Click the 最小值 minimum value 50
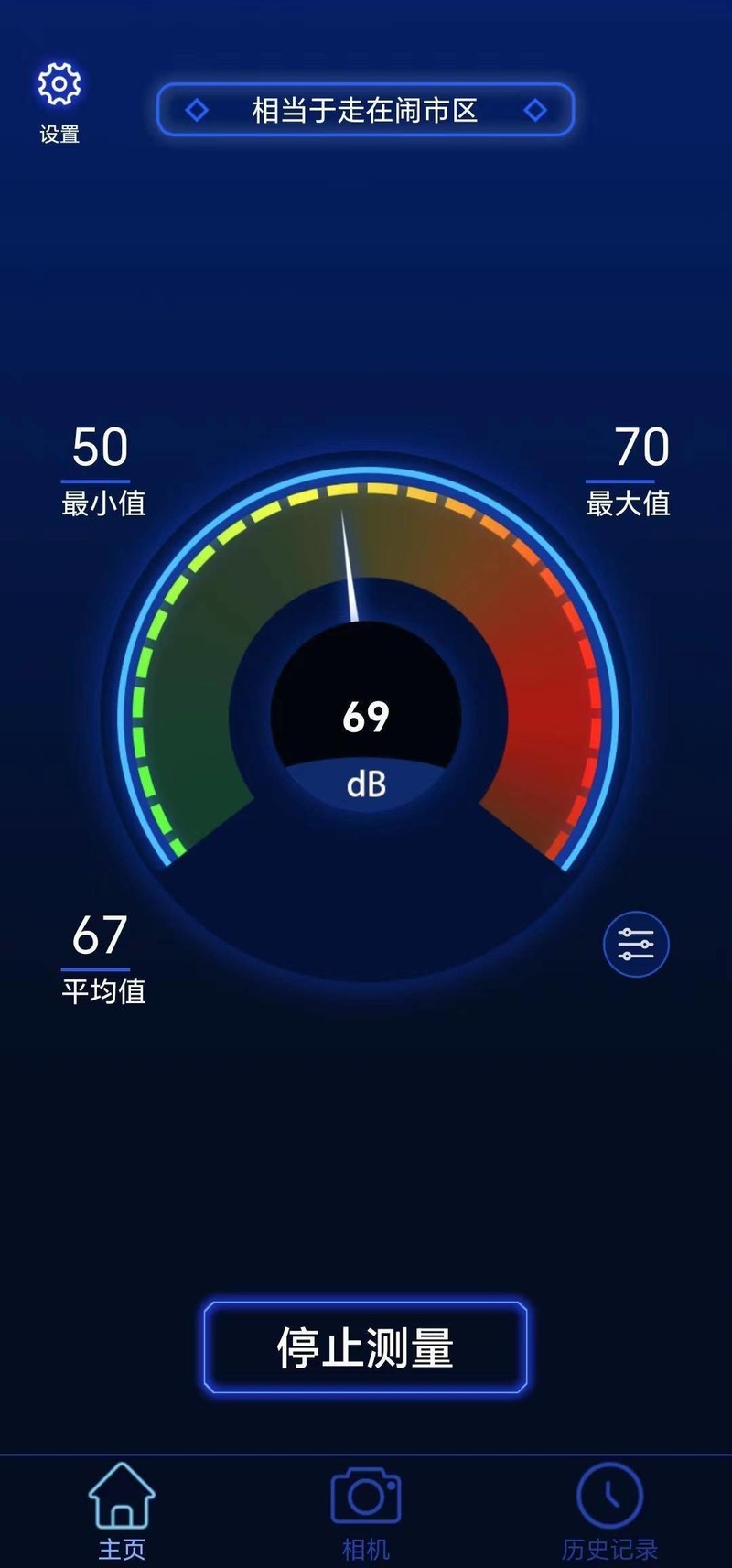Image resolution: width=732 pixels, height=1568 pixels. [102, 449]
